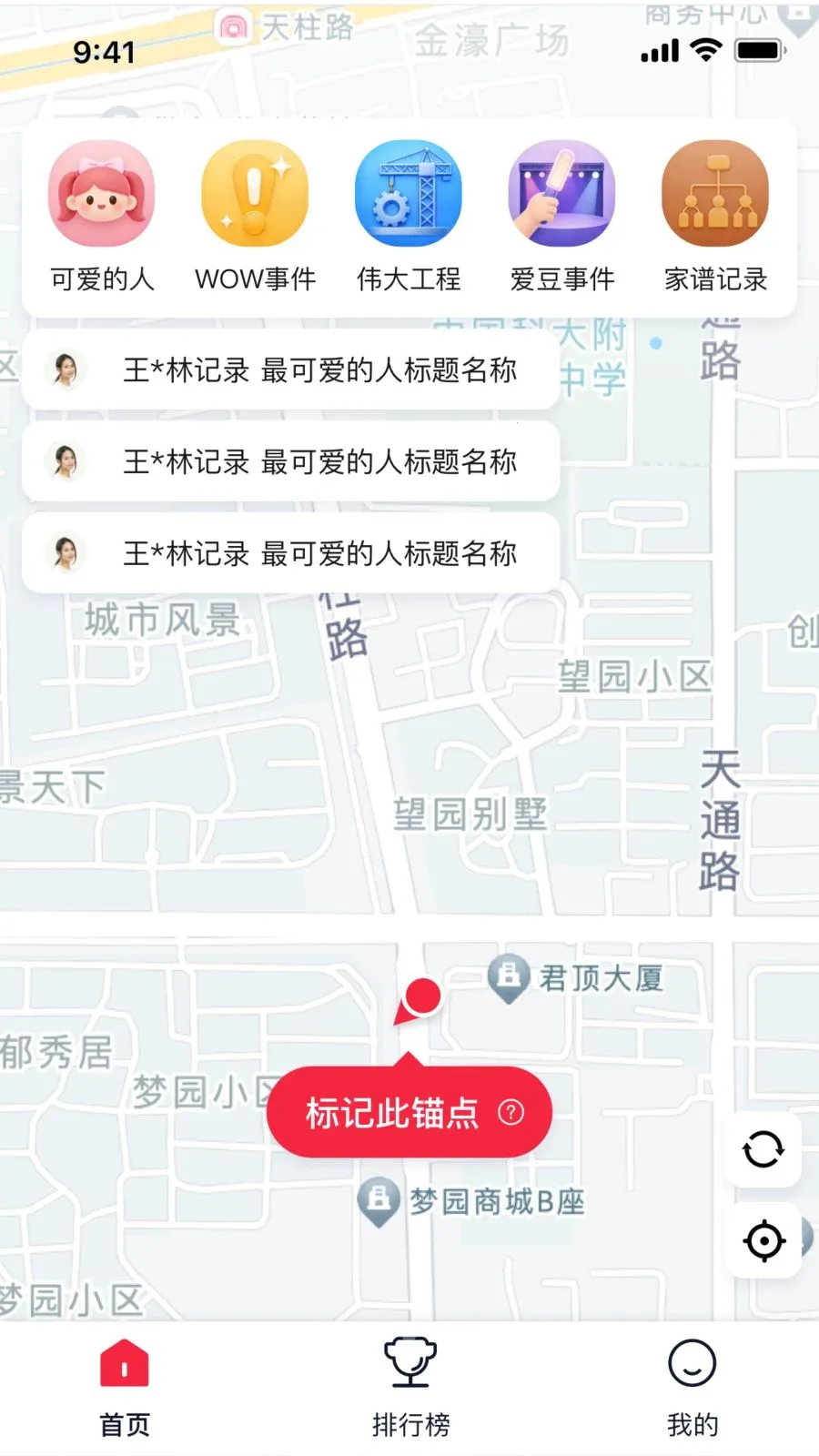This screenshot has height=1456, width=819.
Task: Open the first 王*林记录 avatar photo
Action: [63, 369]
